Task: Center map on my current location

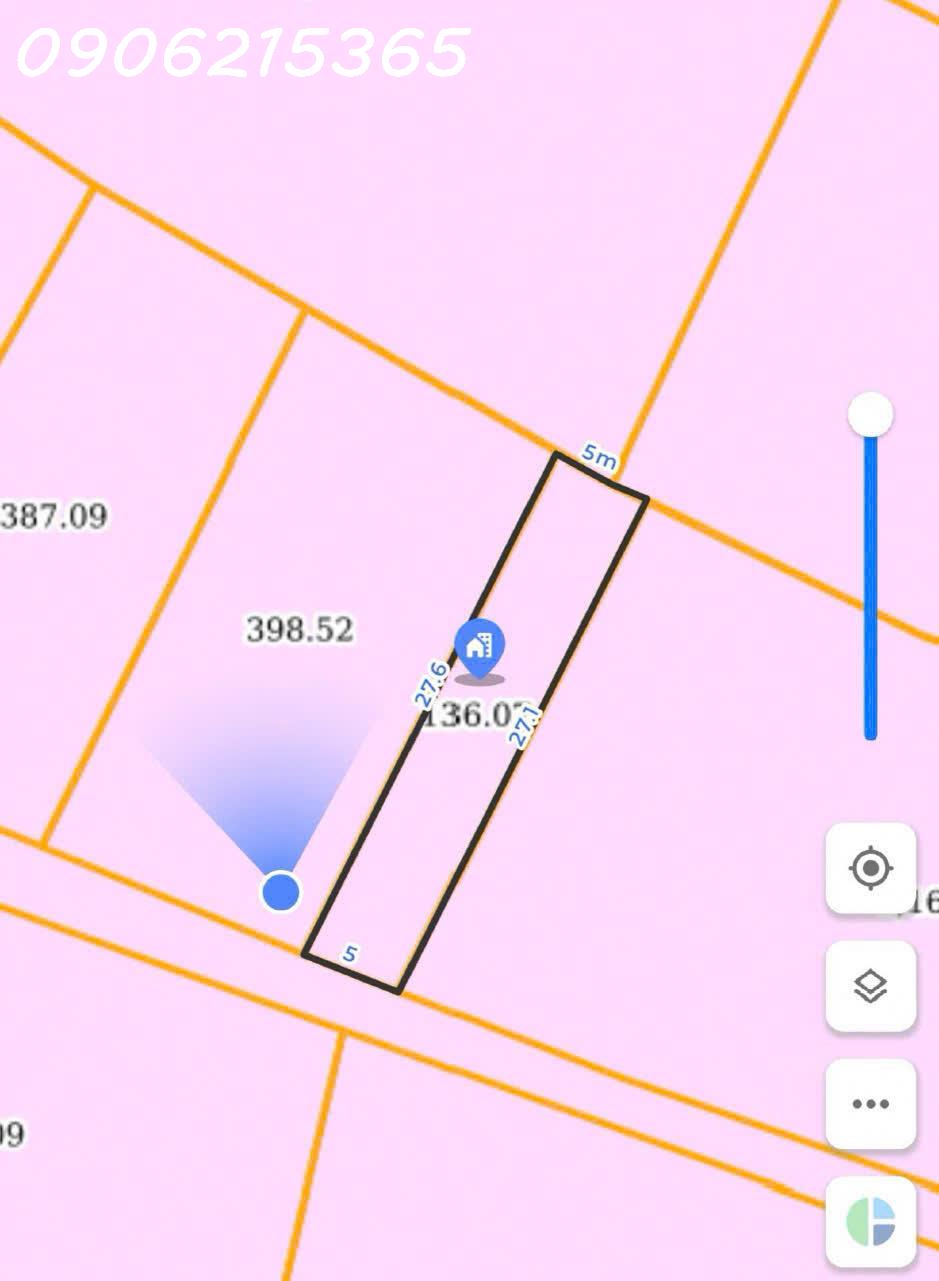Action: coord(870,867)
